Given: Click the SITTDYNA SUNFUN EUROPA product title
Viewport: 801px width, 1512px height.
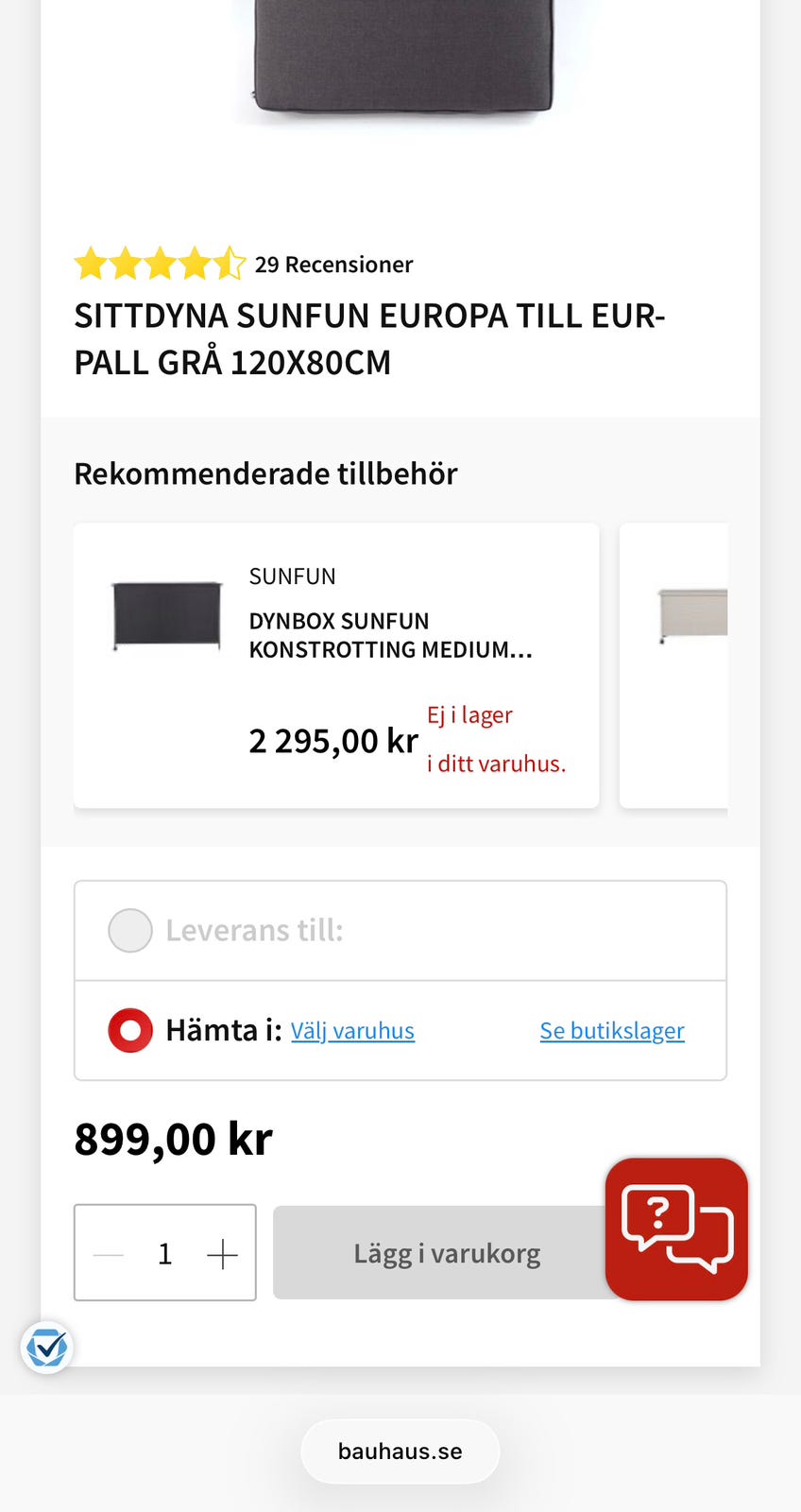Looking at the screenshot, I should pyautogui.click(x=369, y=337).
